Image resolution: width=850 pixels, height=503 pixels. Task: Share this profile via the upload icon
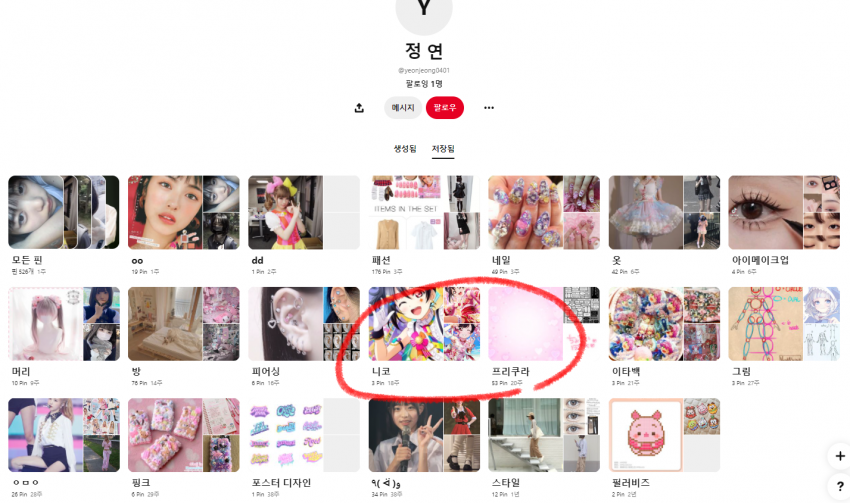coord(359,108)
